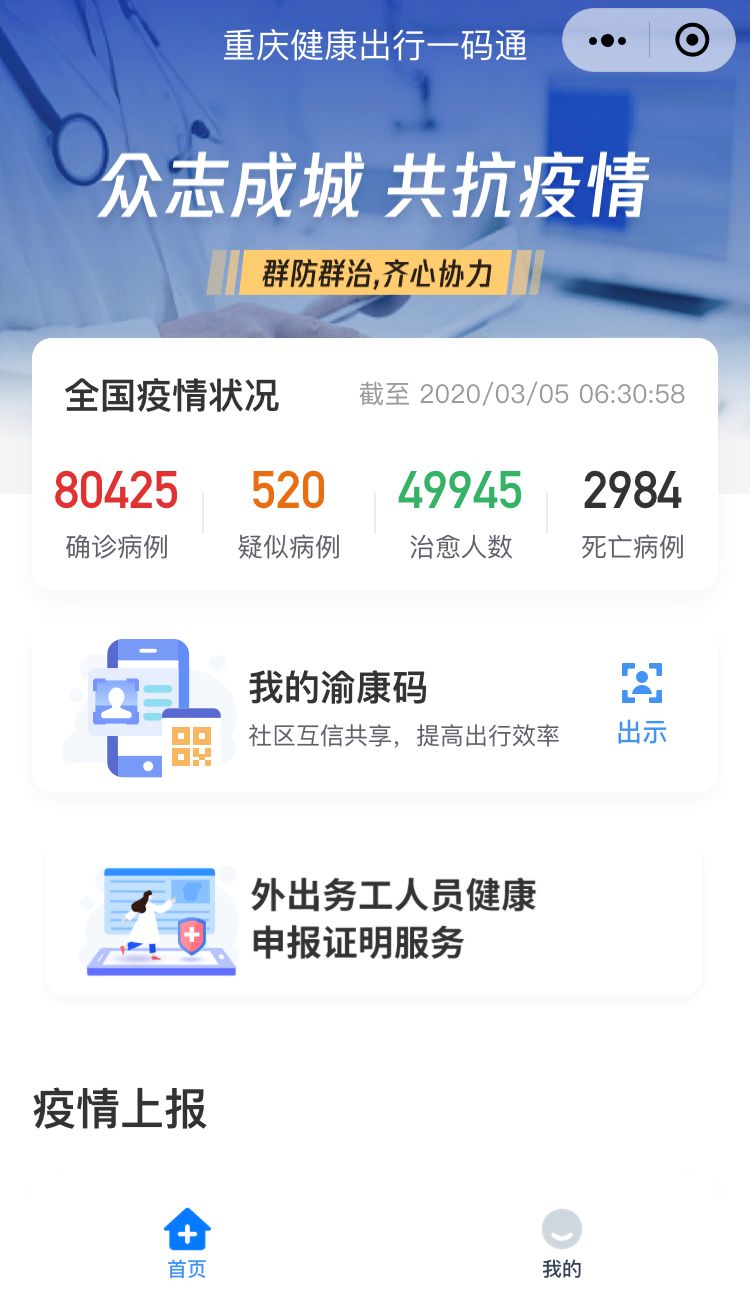Tap the mini-program capsule more options icon

(x=606, y=41)
